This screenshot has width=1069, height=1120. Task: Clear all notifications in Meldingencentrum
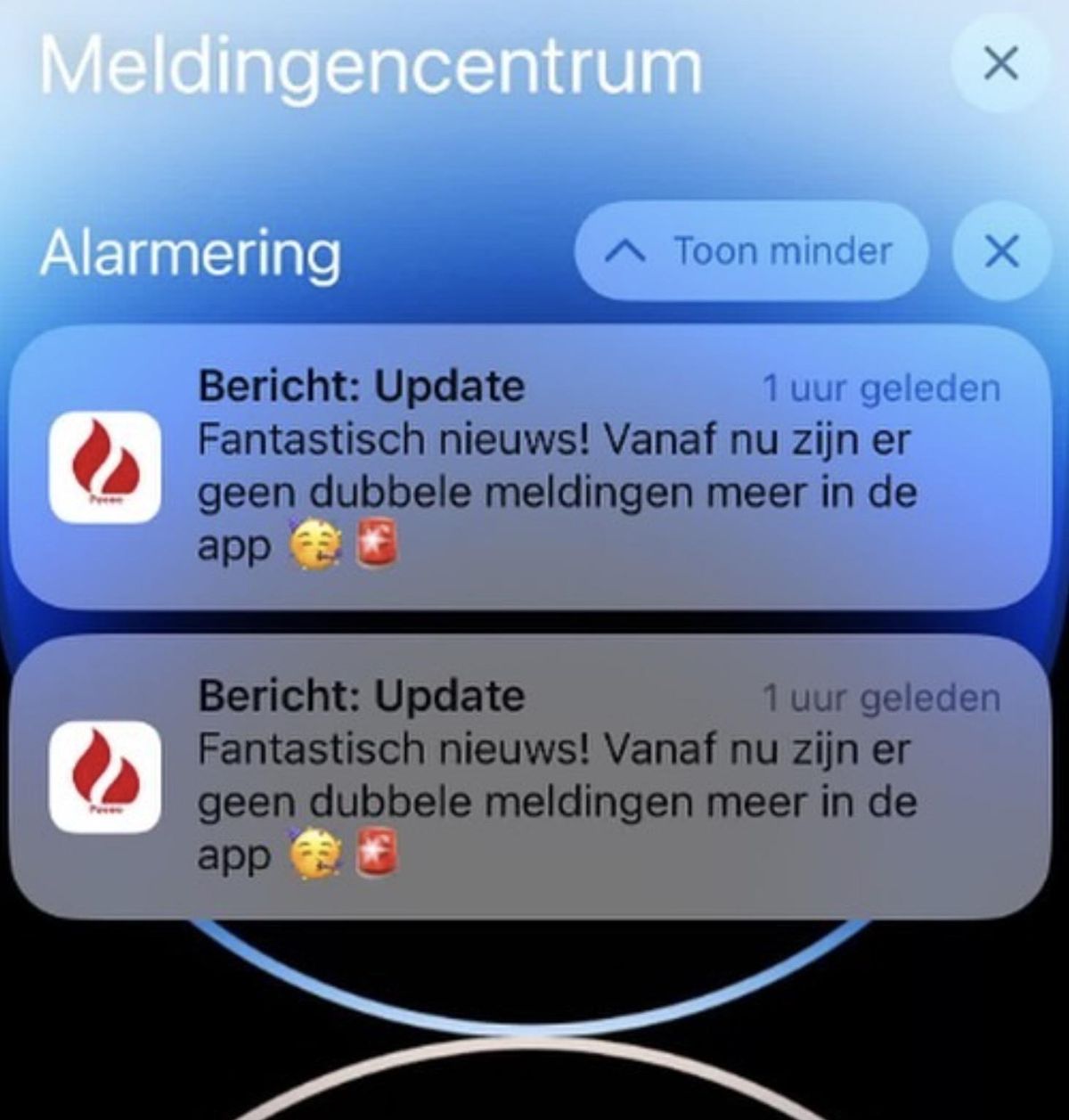(x=1000, y=64)
